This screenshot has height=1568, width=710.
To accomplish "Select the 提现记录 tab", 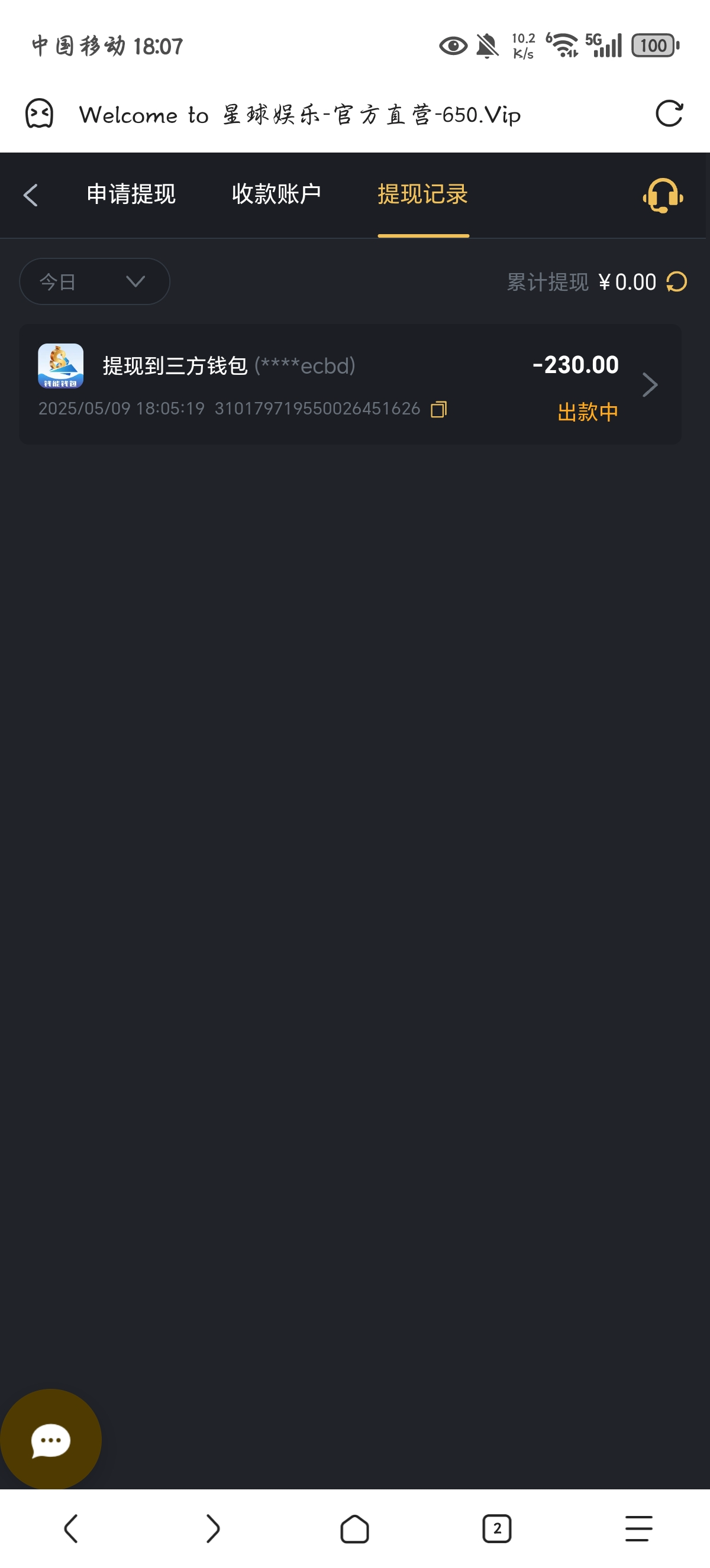I will click(x=422, y=195).
